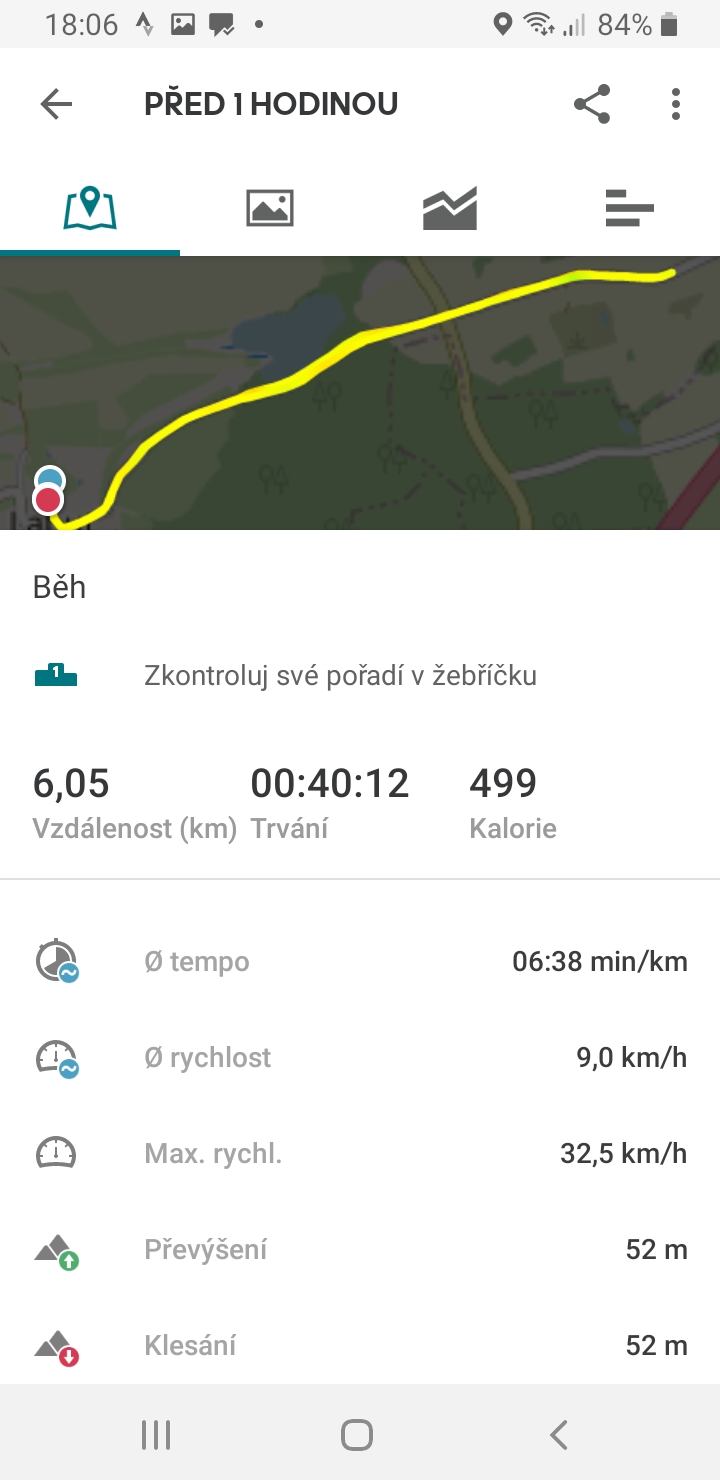This screenshot has width=720, height=1480.
Task: Tap the system home button
Action: click(x=357, y=1435)
